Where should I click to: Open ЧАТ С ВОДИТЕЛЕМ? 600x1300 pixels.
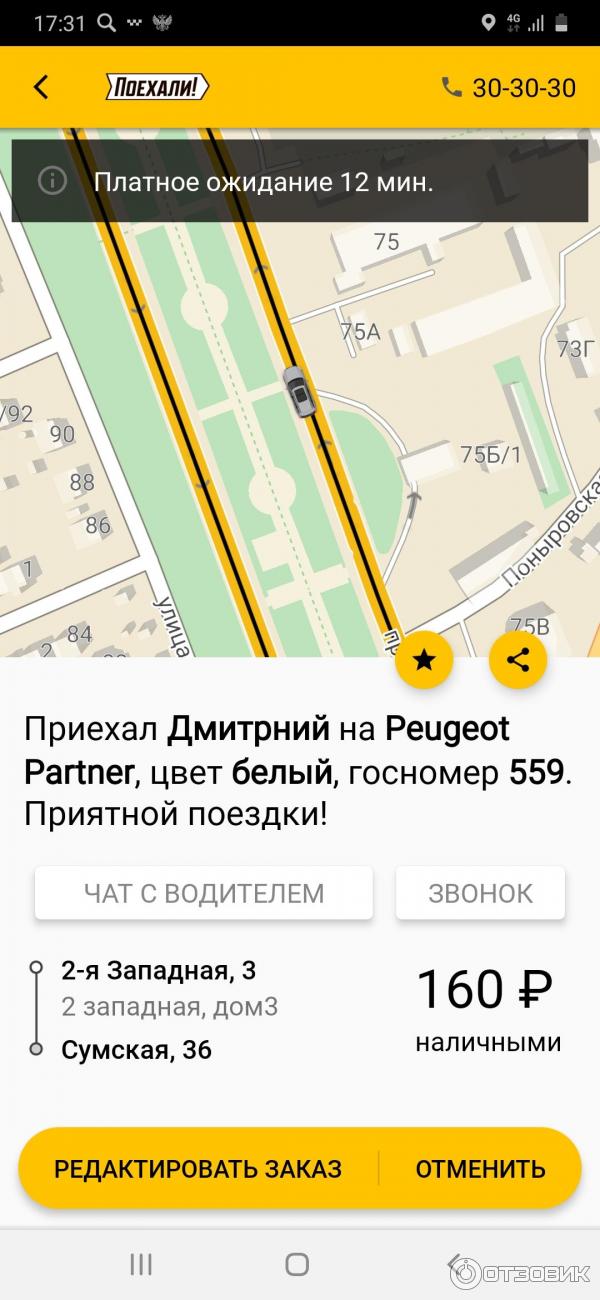[x=204, y=892]
